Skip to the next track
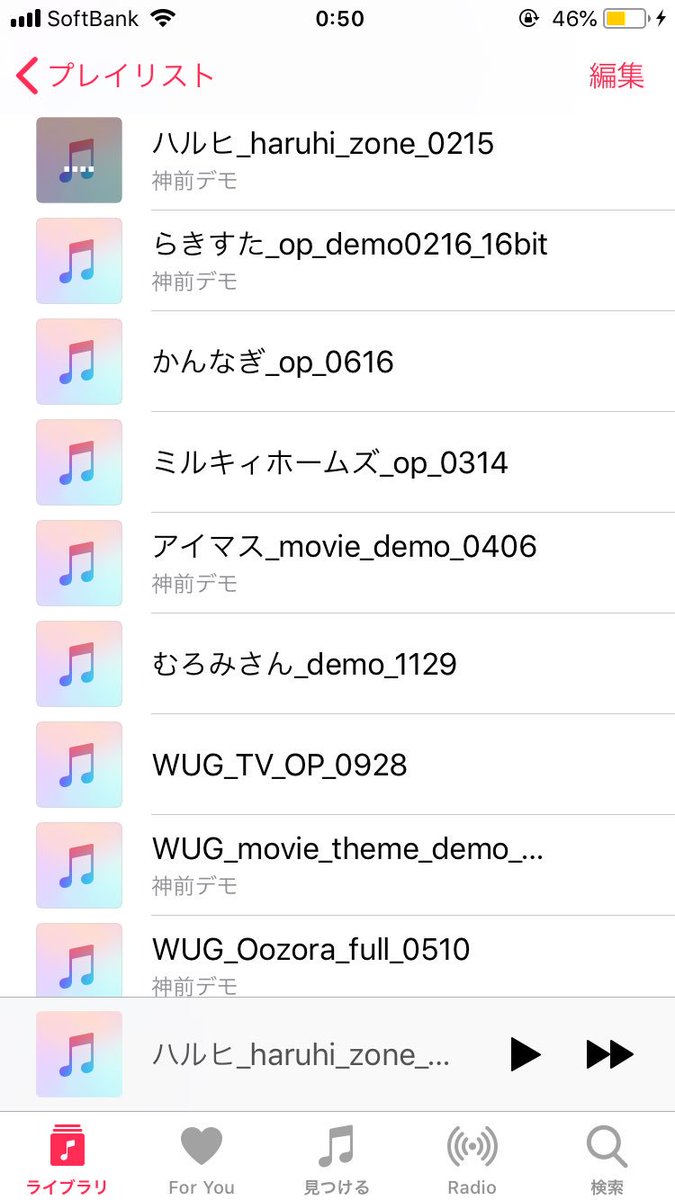Screen dimensions: 675x1200 pyautogui.click(x=609, y=1054)
